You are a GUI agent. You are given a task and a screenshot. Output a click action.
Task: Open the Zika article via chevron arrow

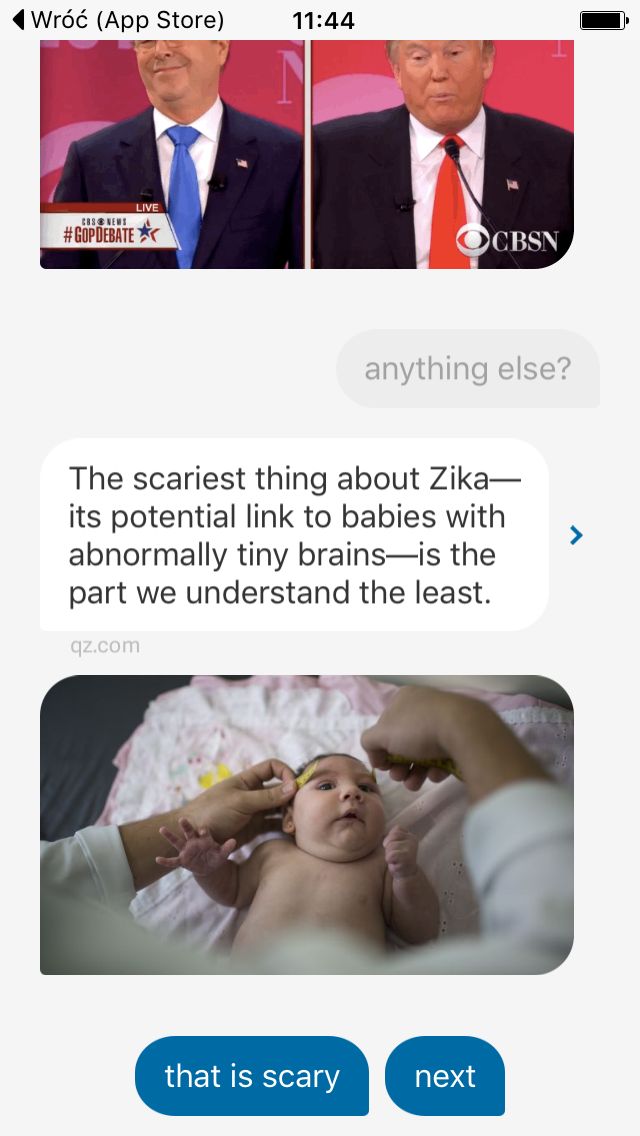click(576, 535)
